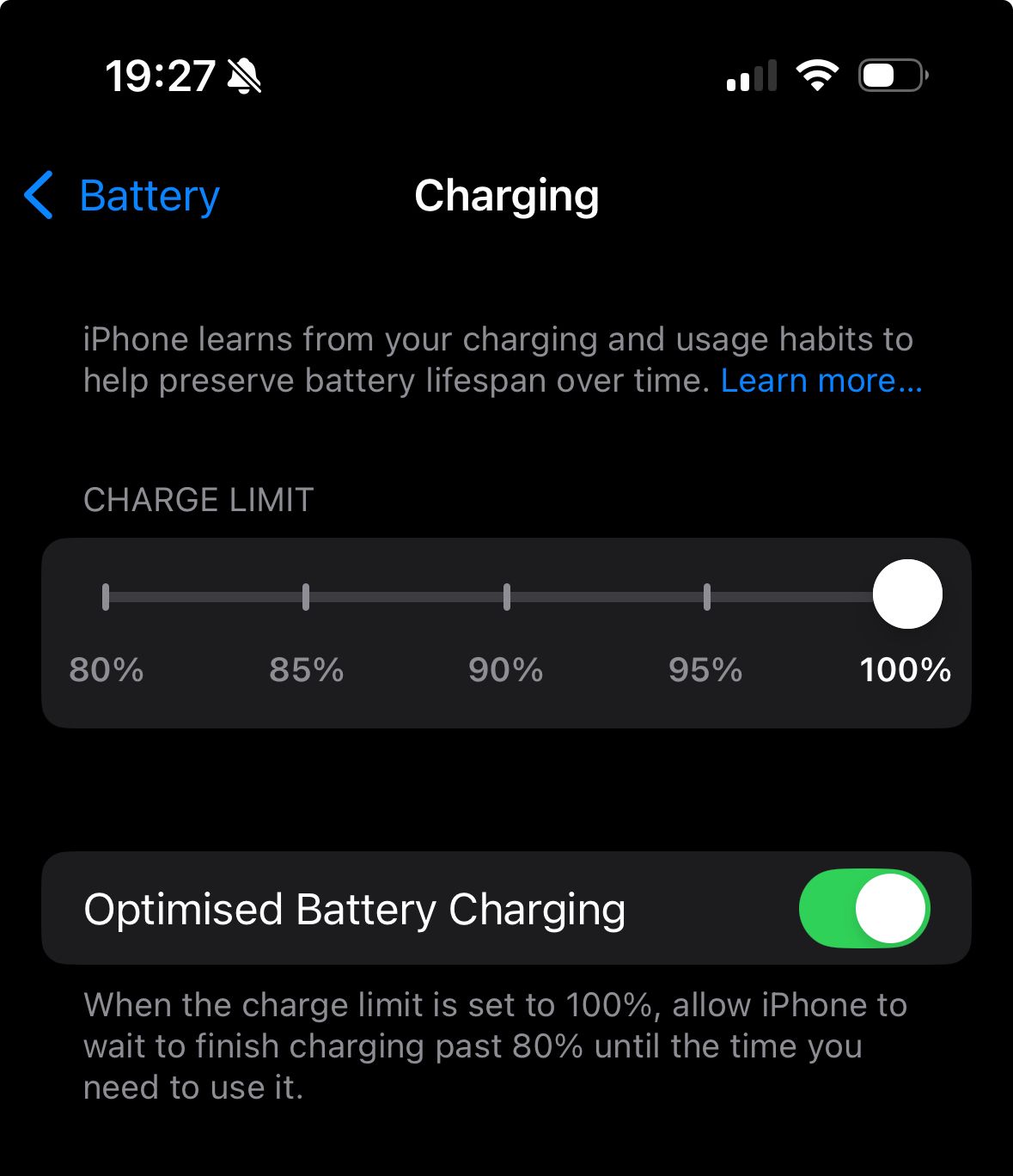
Task: Open the Learn more link
Action: [821, 381]
